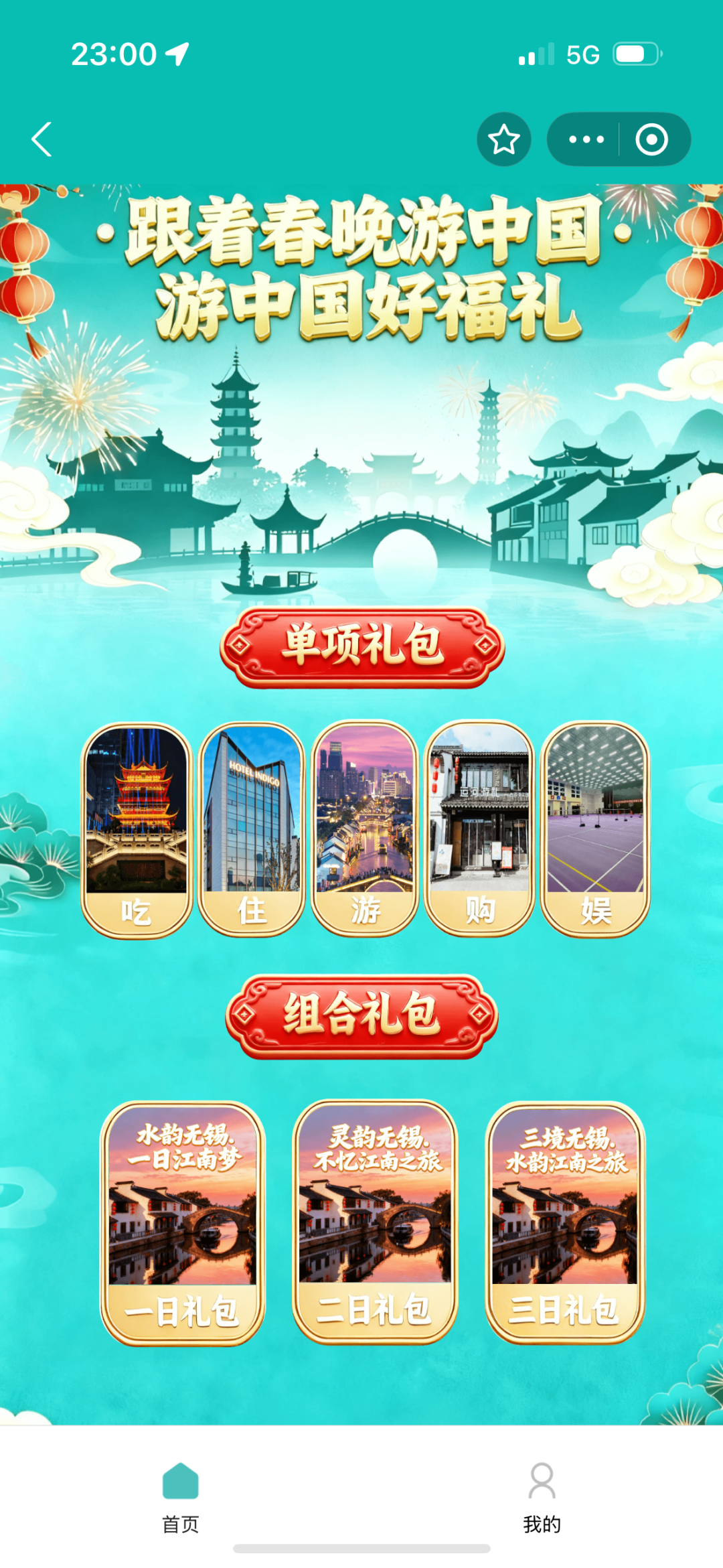Screen dimensions: 723x1568
Task: Select the 游 sightseeing gift package
Action: (x=366, y=831)
